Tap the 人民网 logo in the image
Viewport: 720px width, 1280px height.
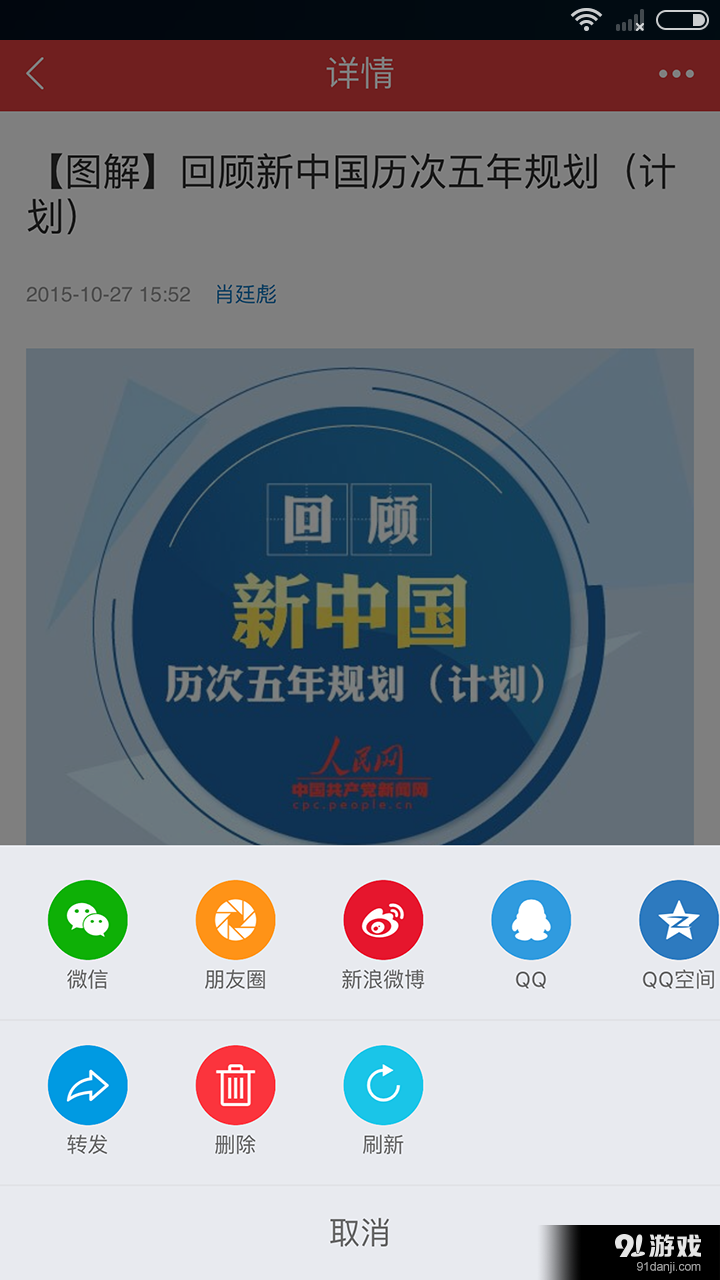coord(360,758)
